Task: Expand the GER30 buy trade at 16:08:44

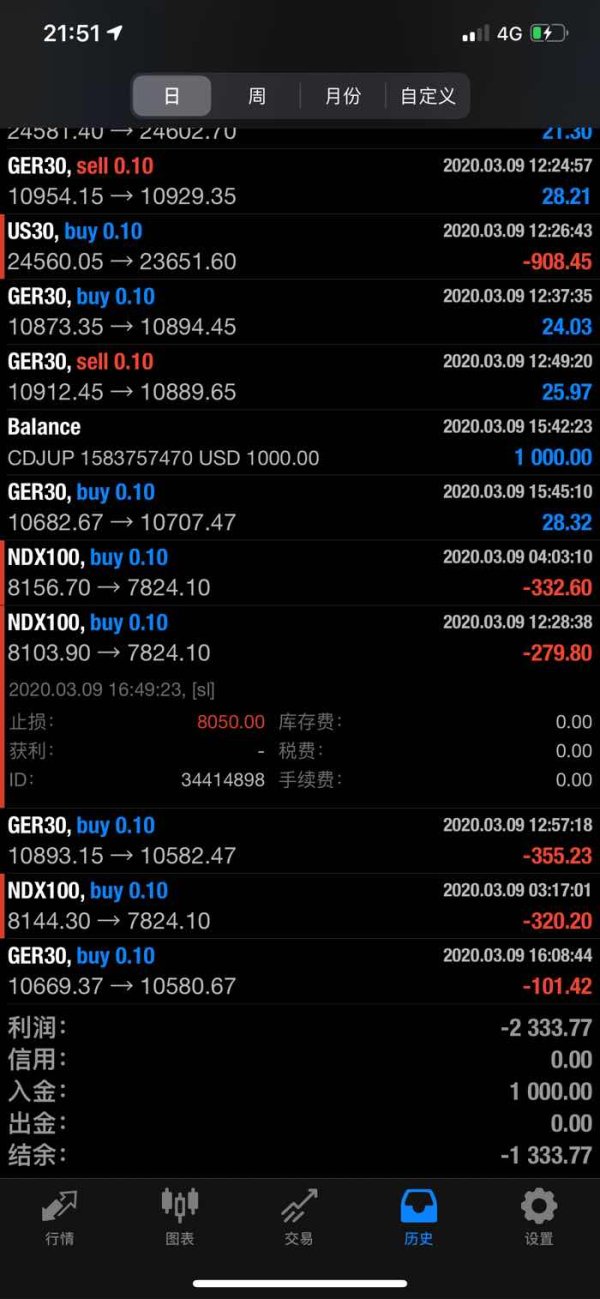Action: (300, 971)
